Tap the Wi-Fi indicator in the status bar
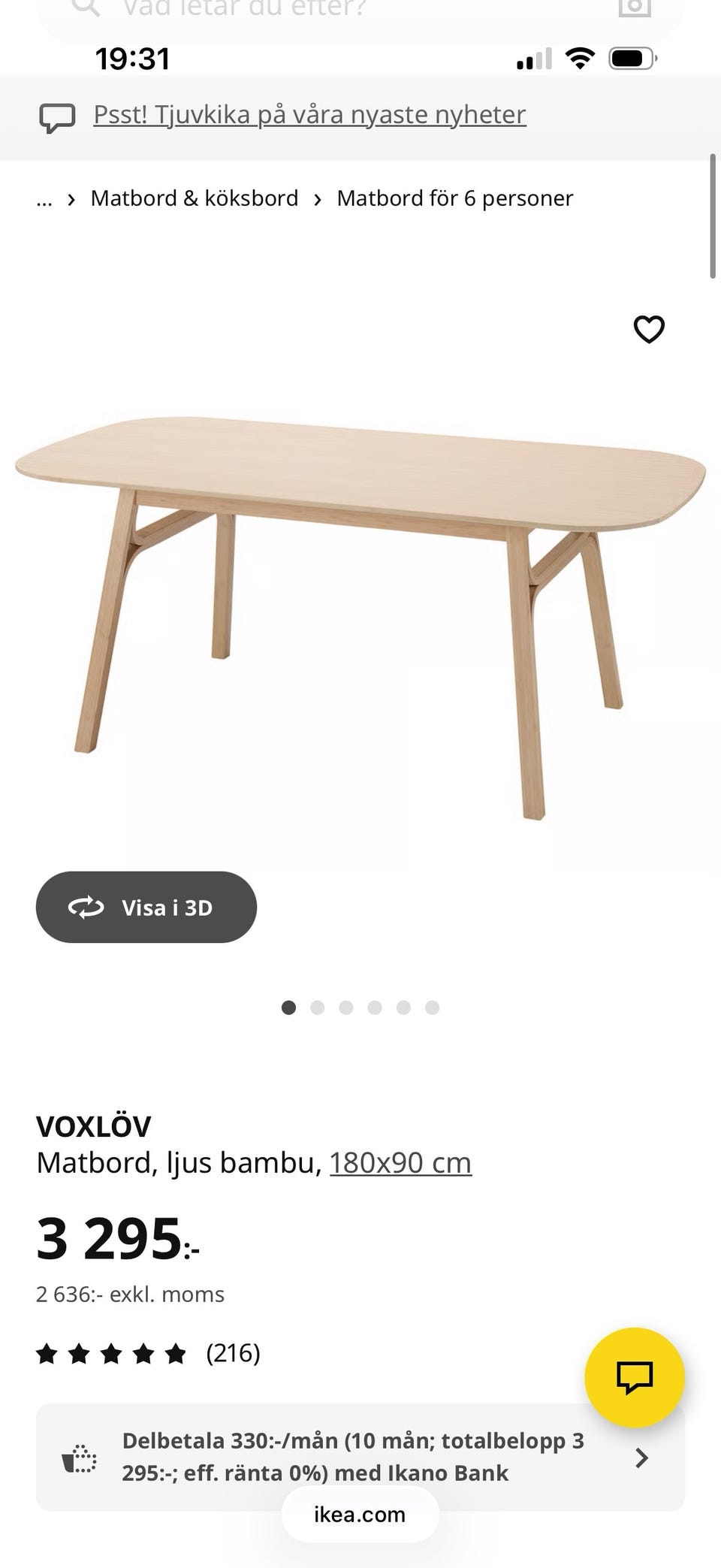Image resolution: width=721 pixels, height=1568 pixels. 578,57
